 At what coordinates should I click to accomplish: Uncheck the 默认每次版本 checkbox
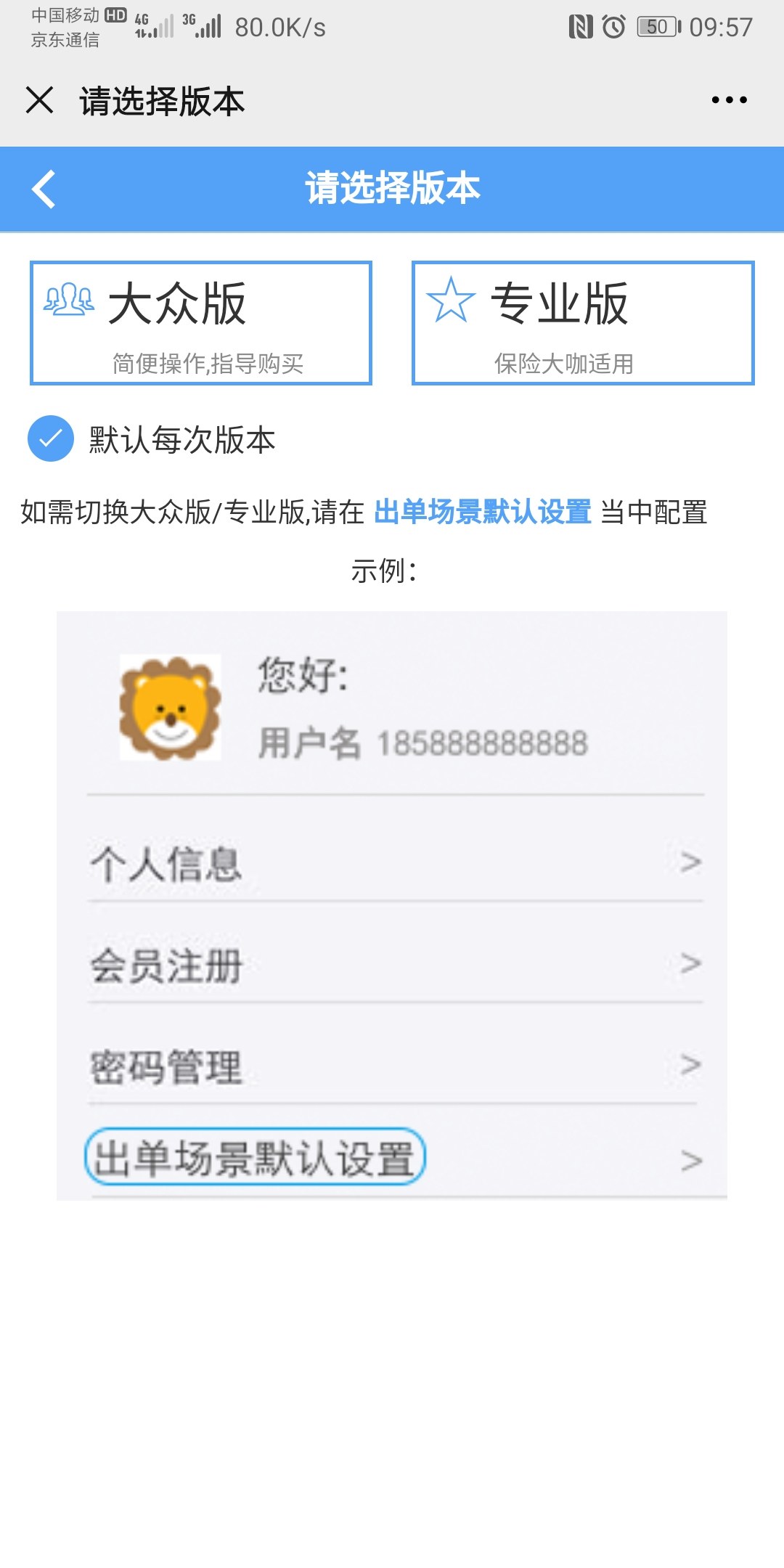51,438
